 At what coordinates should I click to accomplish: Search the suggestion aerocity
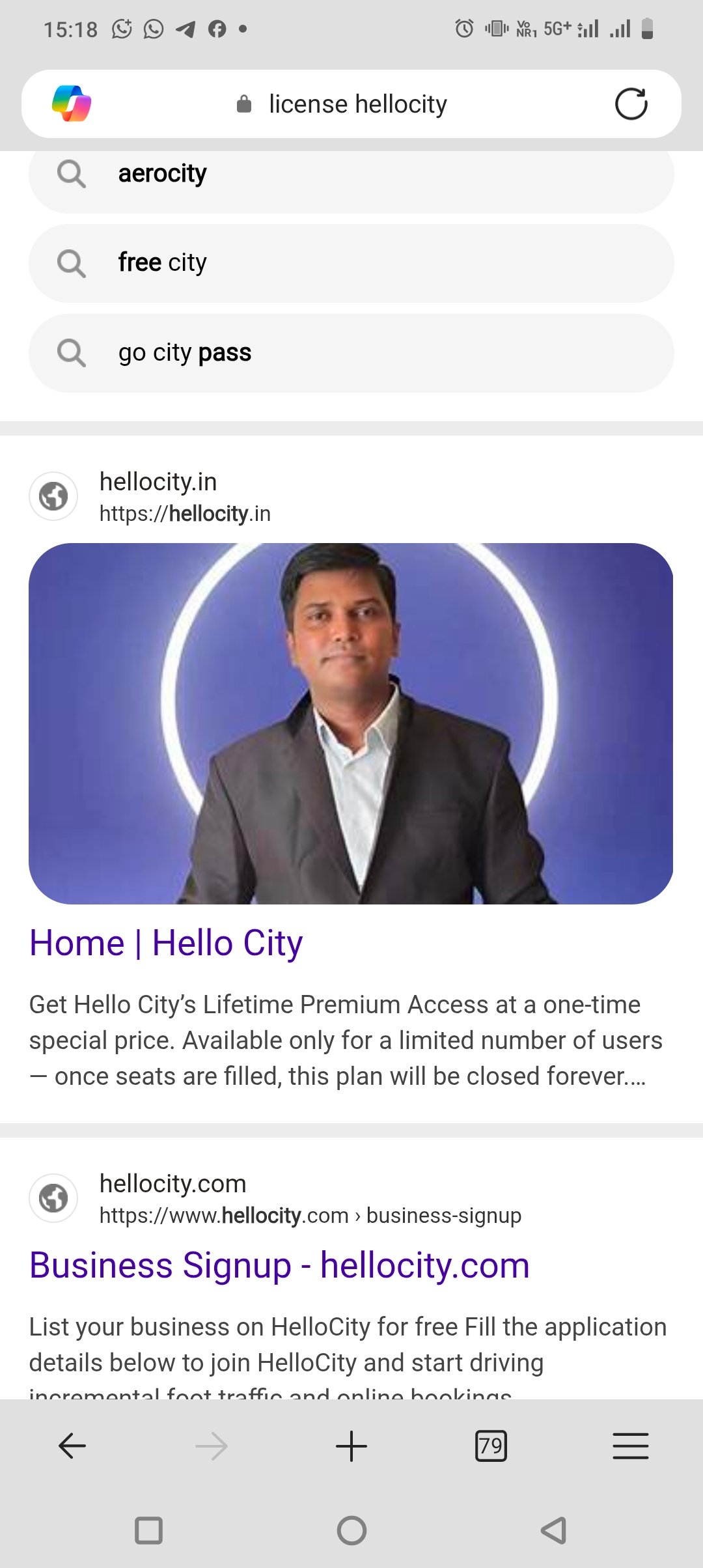click(351, 175)
